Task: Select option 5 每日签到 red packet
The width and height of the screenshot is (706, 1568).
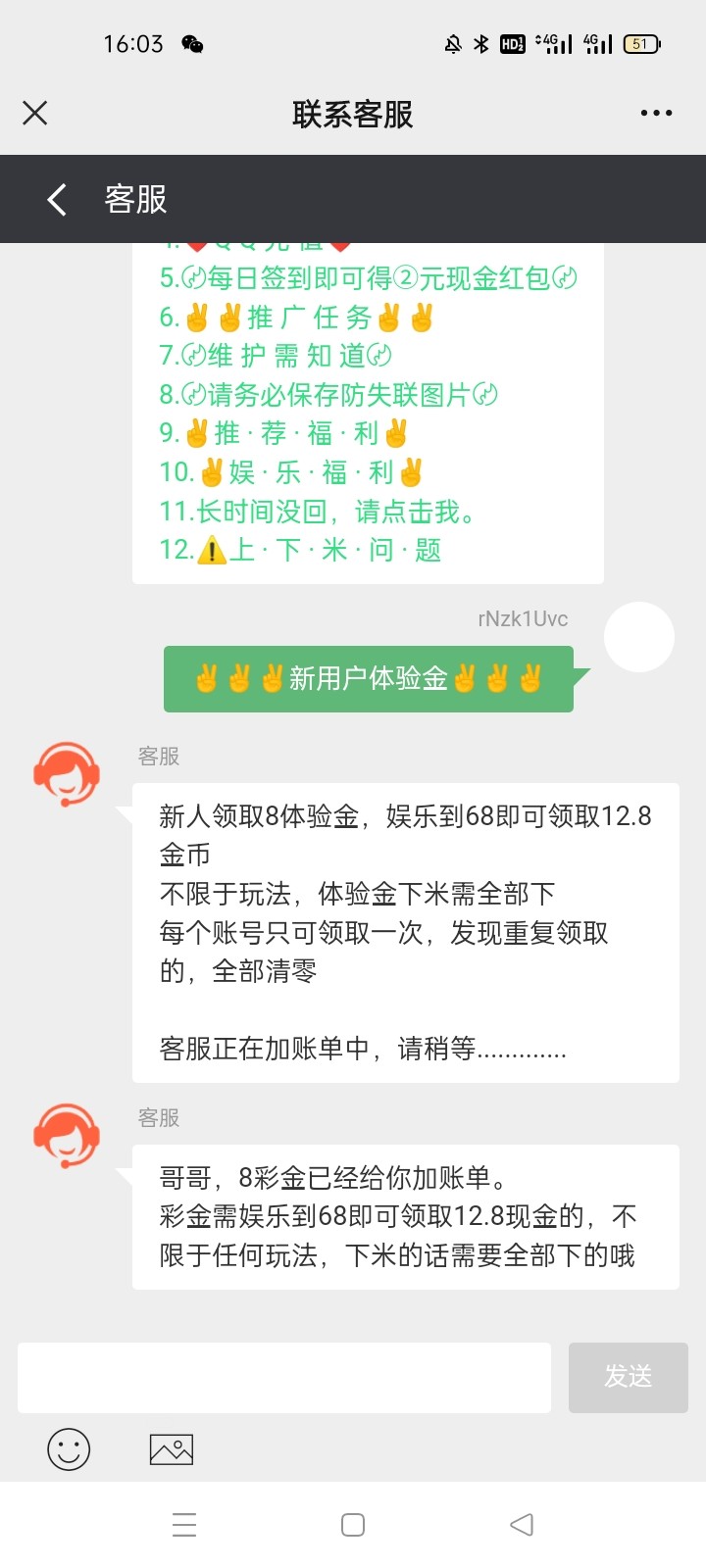Action: (x=368, y=278)
